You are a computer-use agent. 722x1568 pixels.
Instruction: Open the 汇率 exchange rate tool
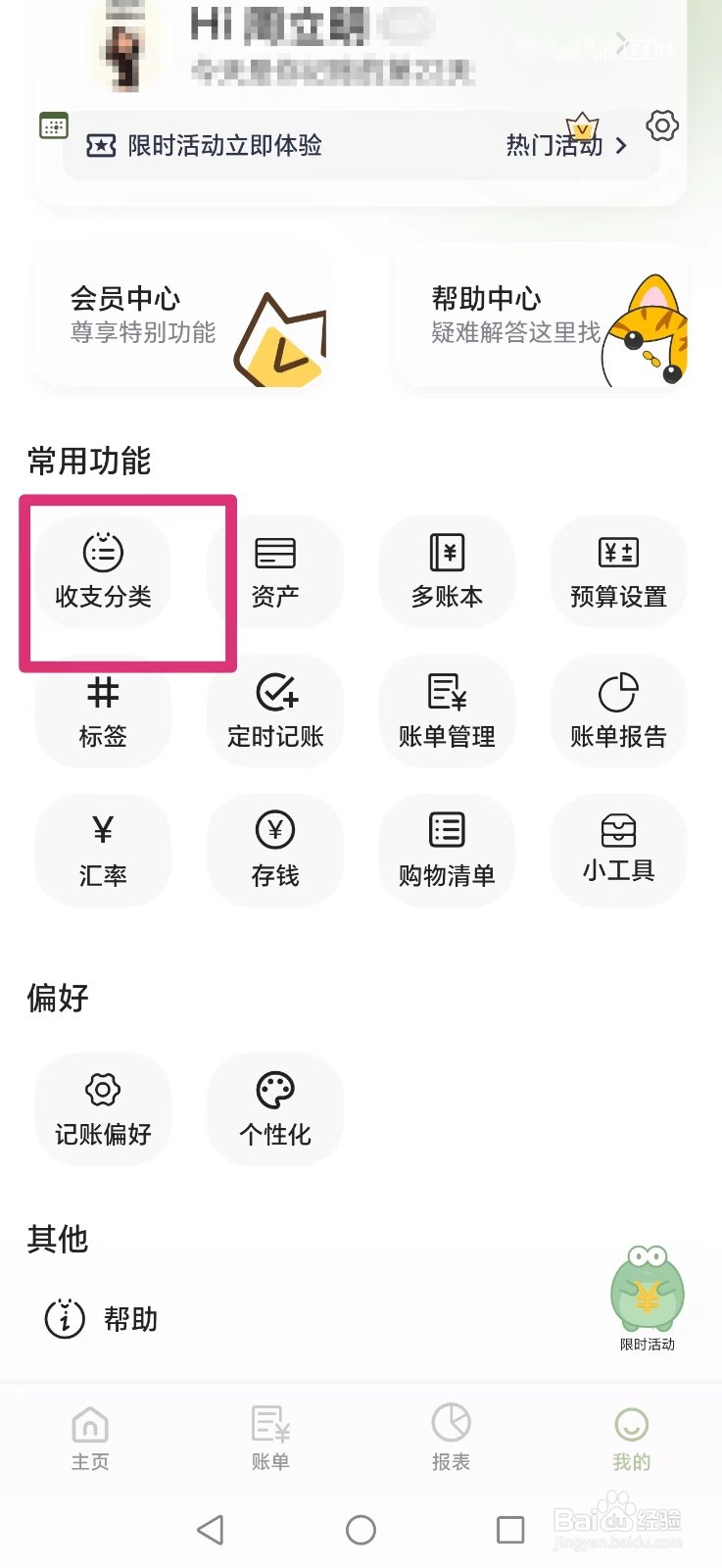pos(103,851)
